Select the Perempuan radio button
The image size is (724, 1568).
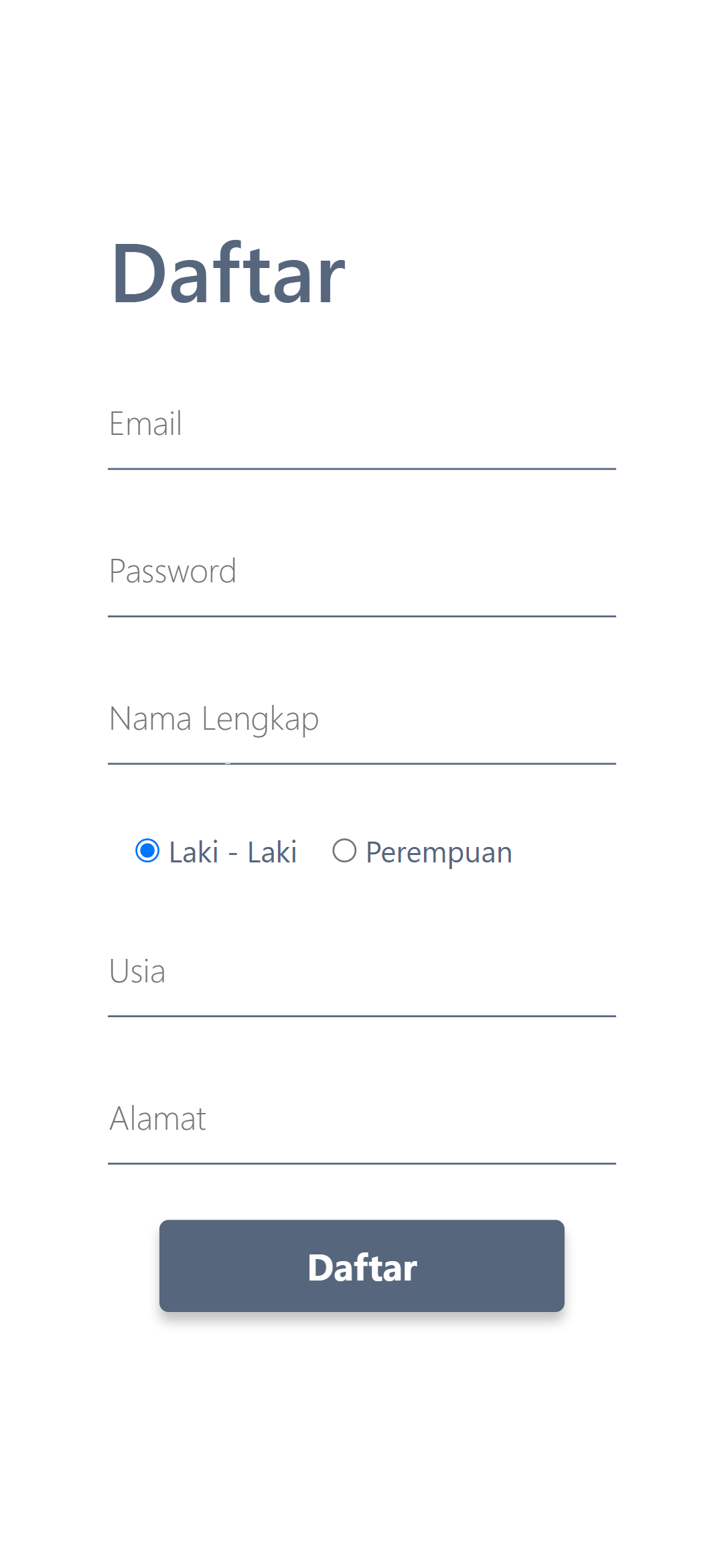[x=344, y=851]
